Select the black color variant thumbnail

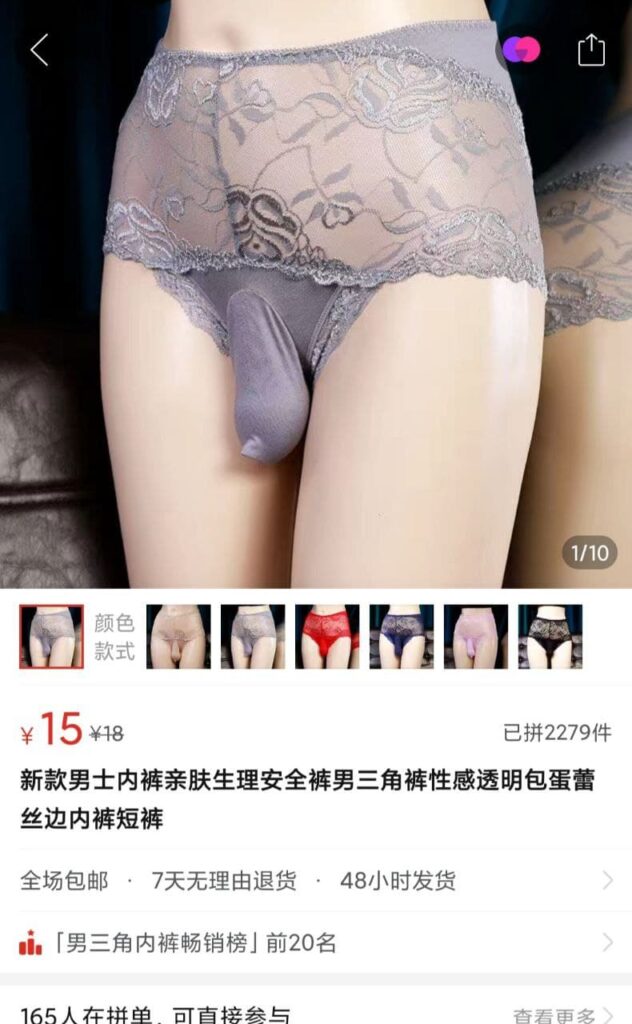point(550,637)
